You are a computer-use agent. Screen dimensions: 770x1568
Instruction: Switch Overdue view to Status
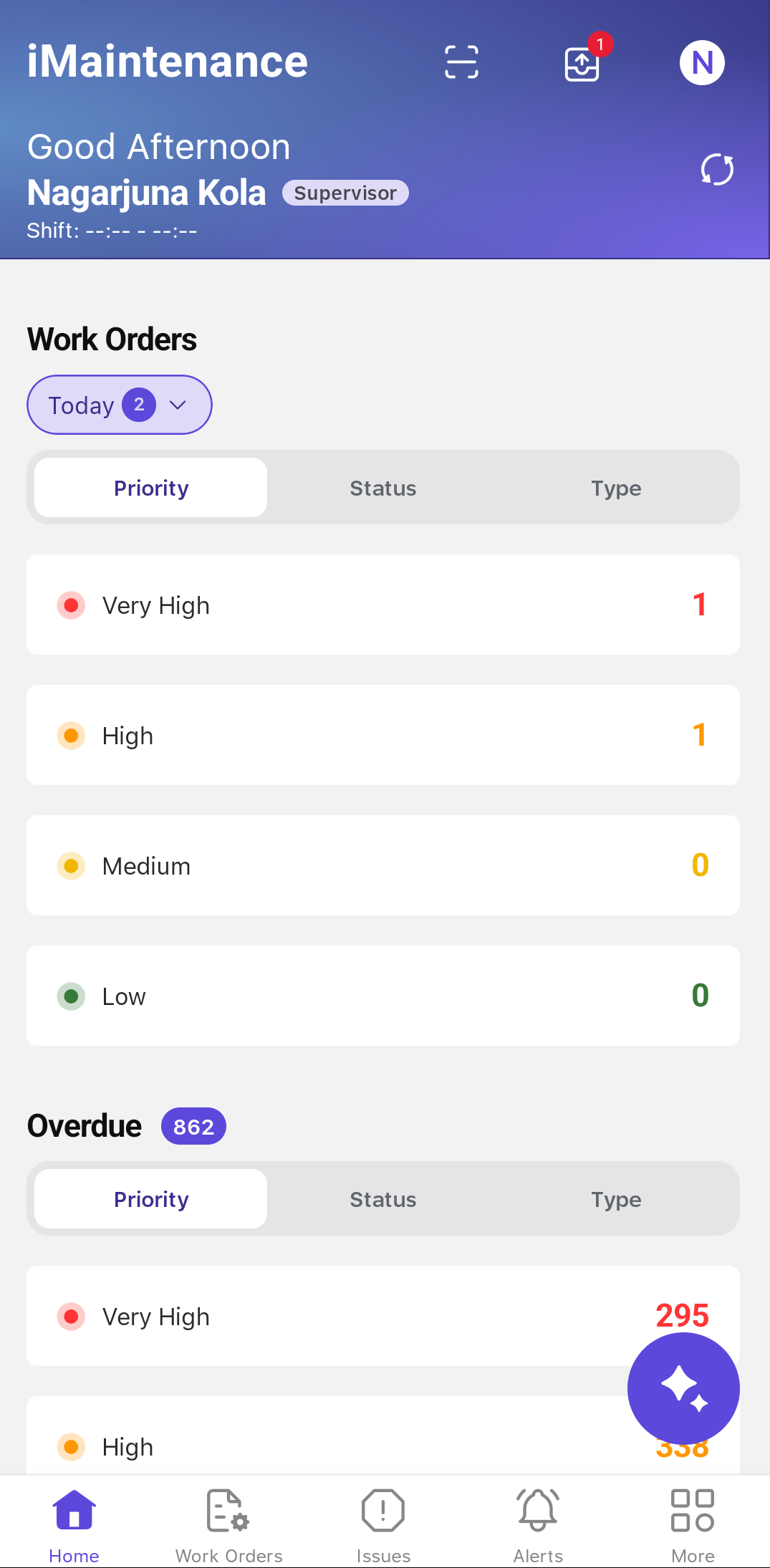click(383, 1199)
